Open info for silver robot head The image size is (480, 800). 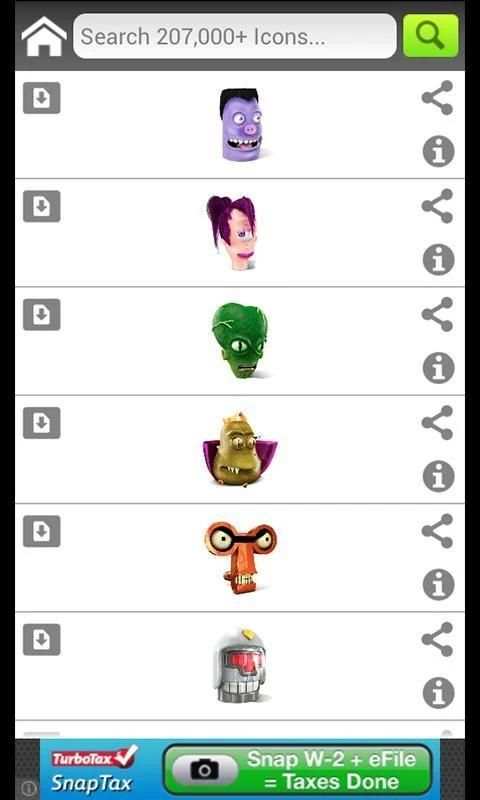(x=438, y=693)
